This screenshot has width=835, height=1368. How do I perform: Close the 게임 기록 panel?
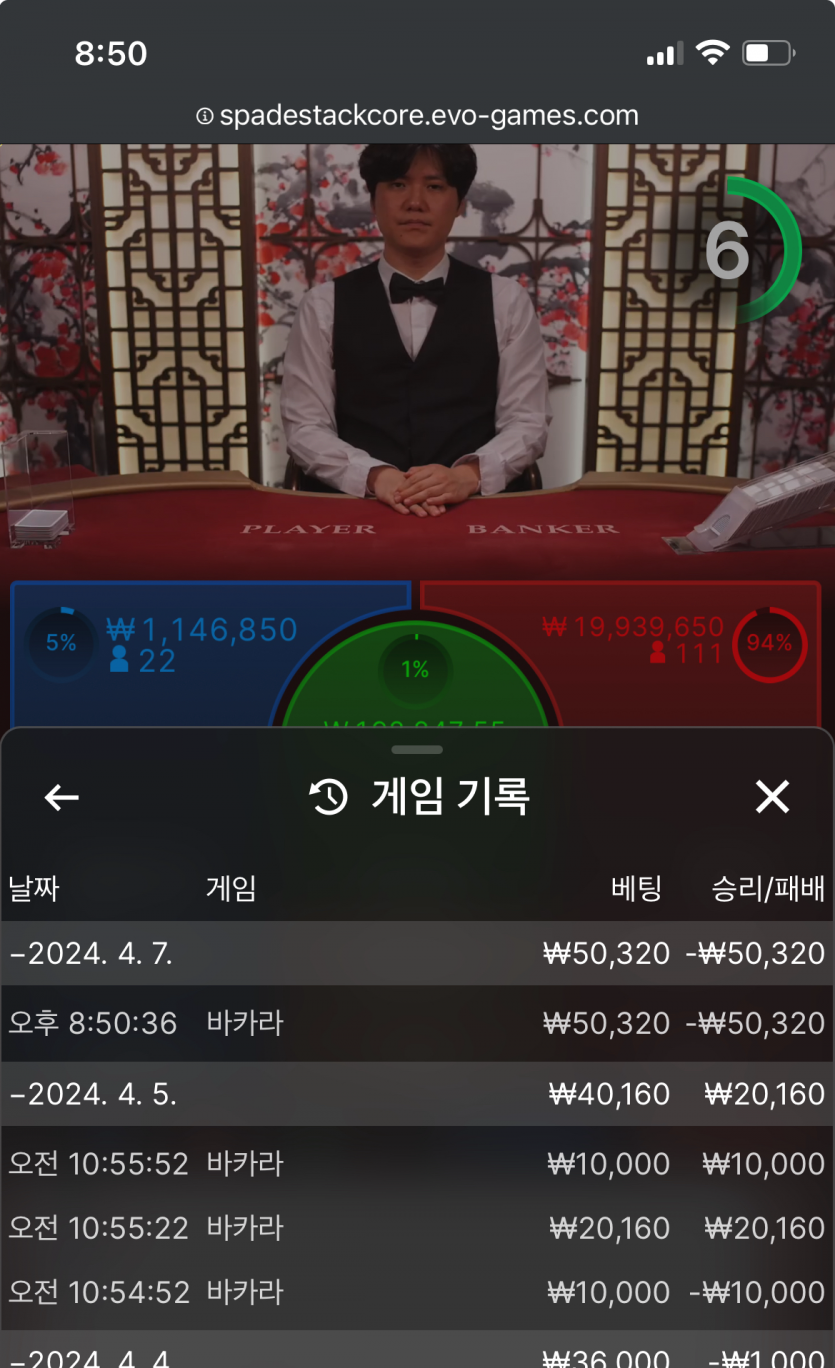point(772,797)
